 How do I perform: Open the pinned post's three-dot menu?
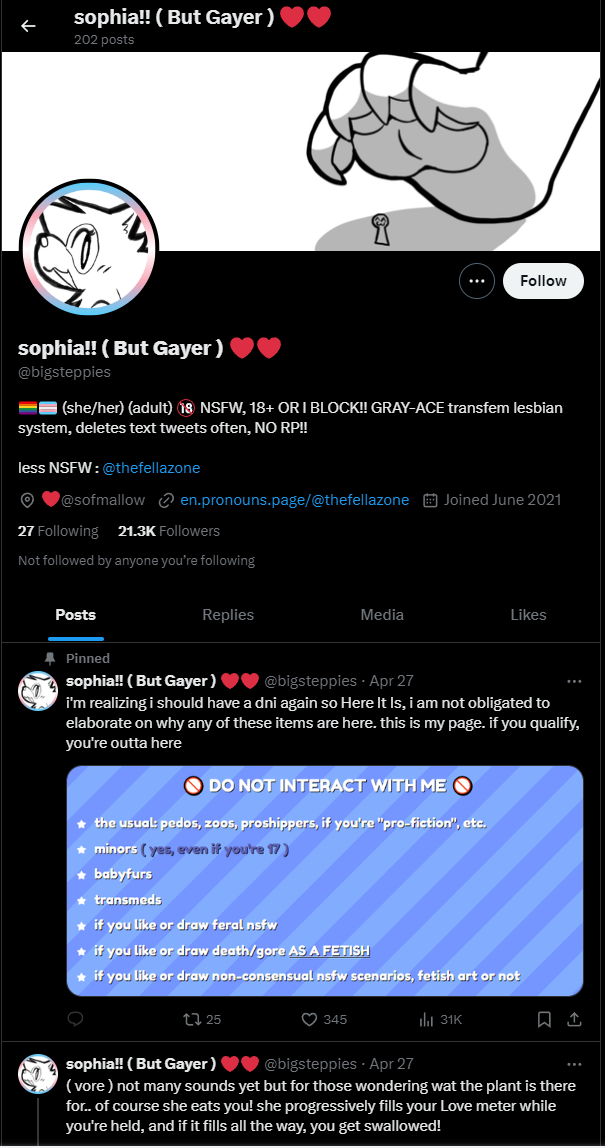tap(574, 681)
